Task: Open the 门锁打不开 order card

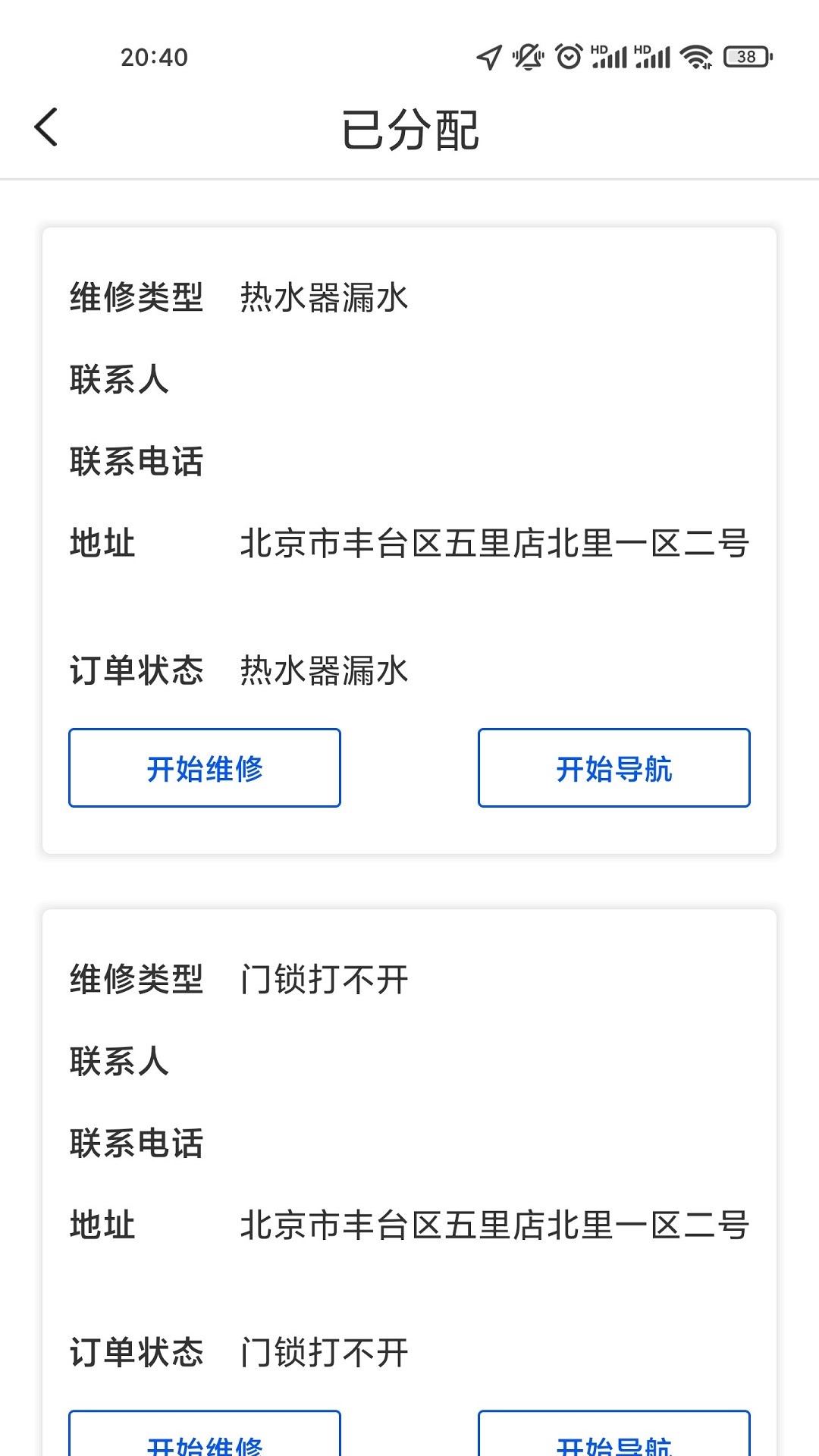Action: [409, 1137]
